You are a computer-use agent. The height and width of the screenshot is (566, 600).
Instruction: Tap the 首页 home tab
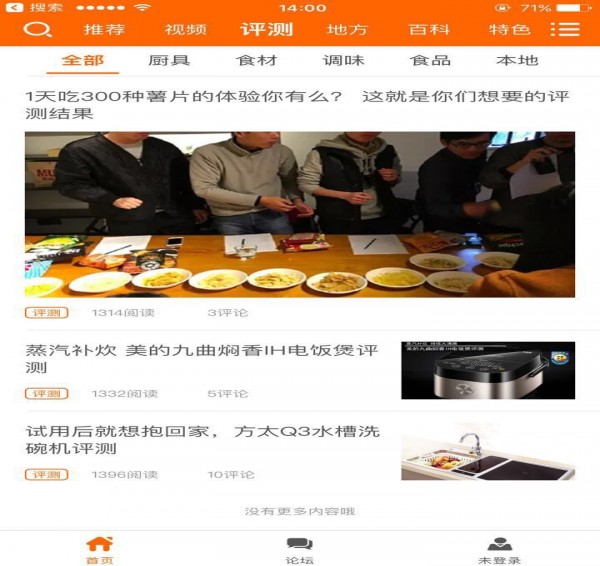pyautogui.click(x=99, y=550)
